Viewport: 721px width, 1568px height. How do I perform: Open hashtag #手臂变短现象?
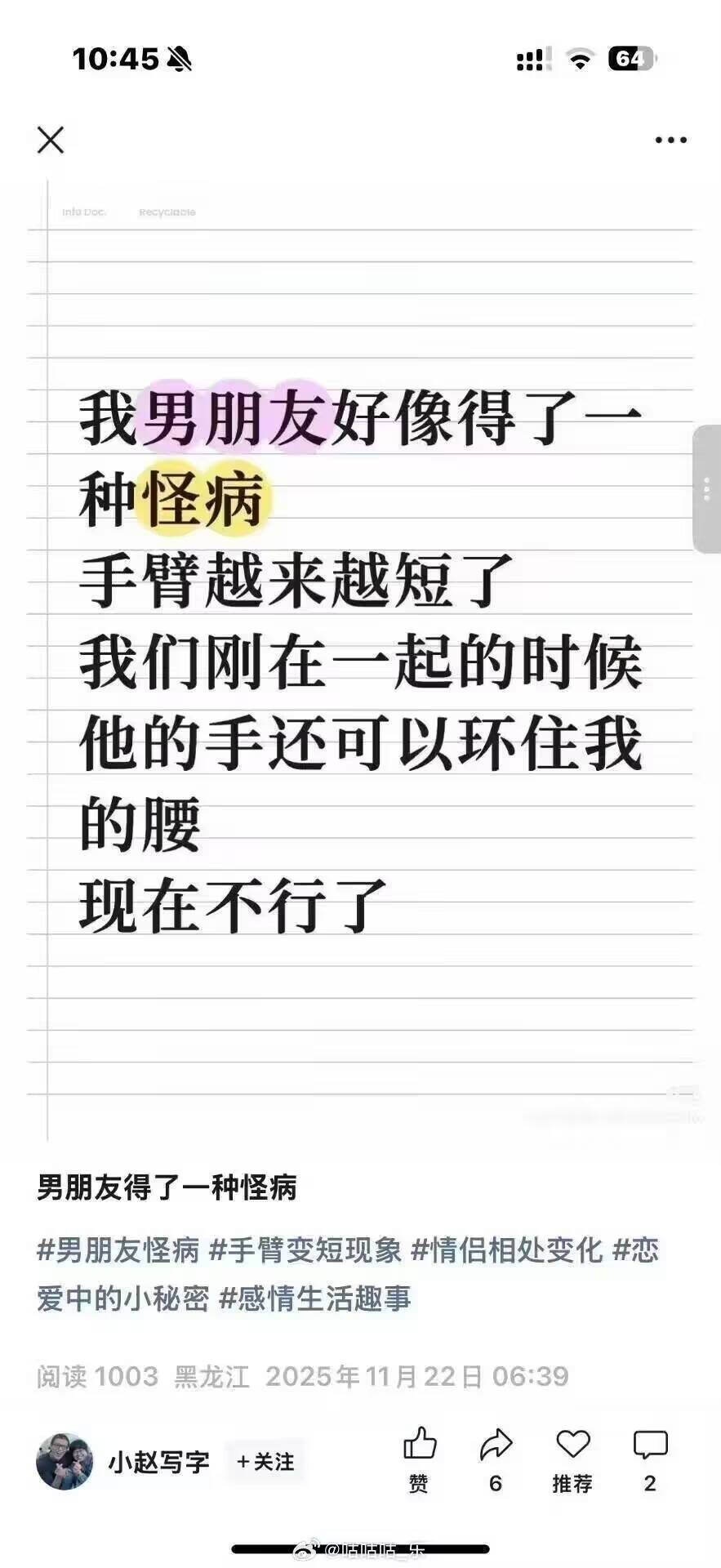tap(305, 1249)
